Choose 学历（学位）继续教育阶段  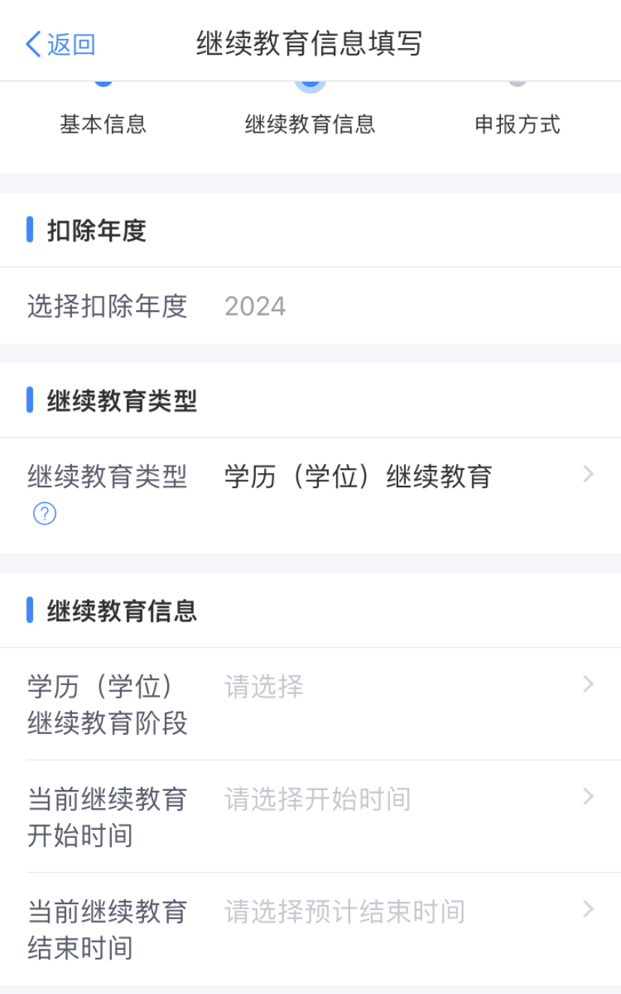[x=310, y=704]
